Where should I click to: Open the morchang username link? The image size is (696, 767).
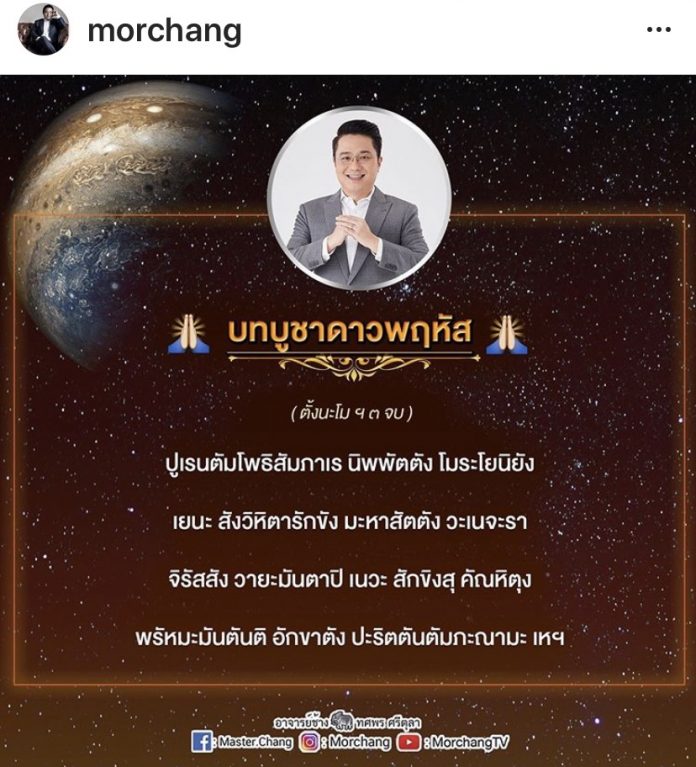click(x=164, y=31)
